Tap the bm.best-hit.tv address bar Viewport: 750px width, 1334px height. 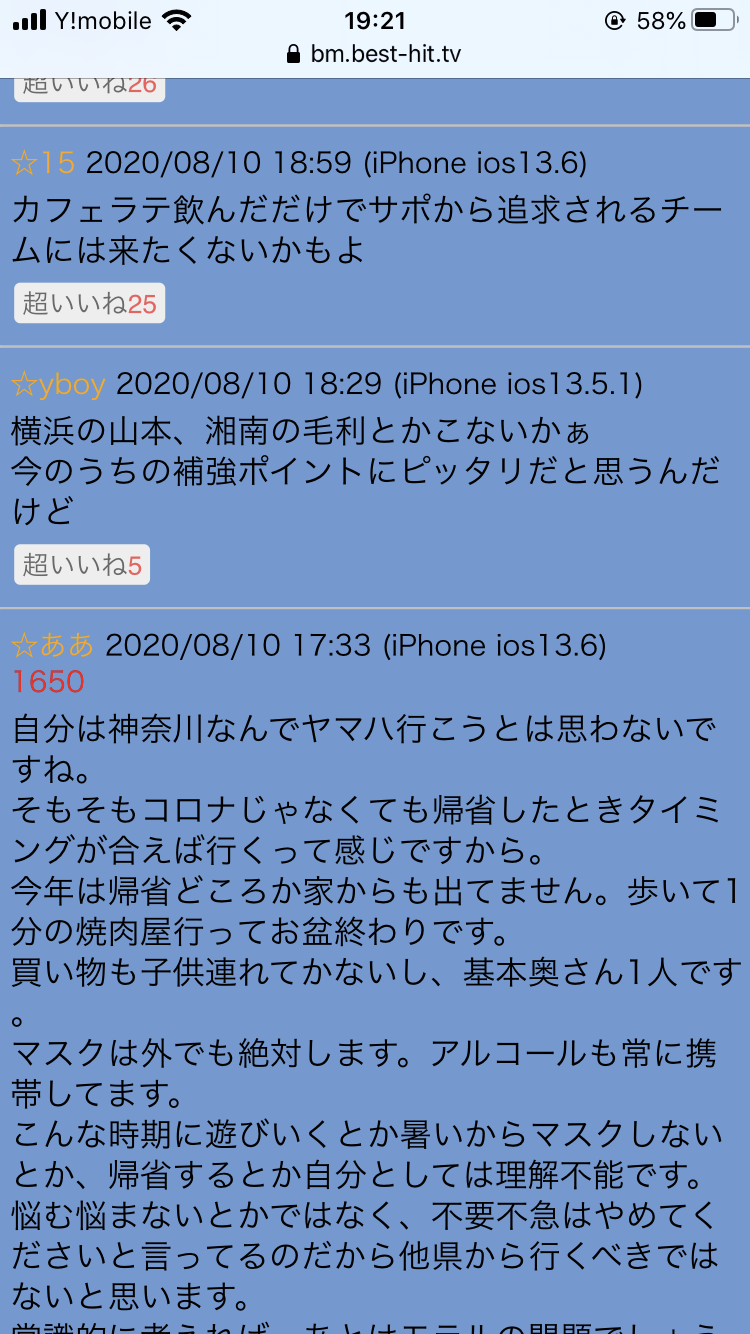tap(374, 54)
